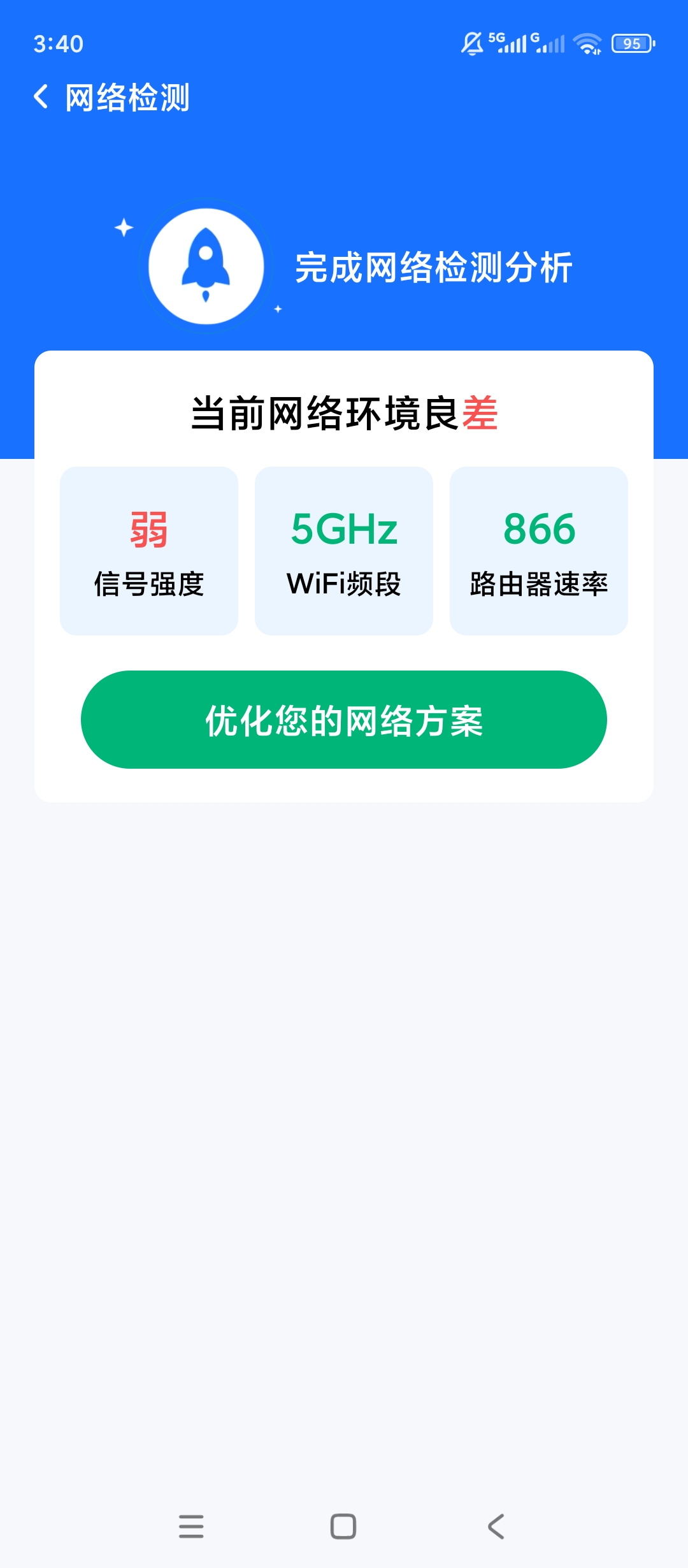The height and width of the screenshot is (1568, 688).
Task: Tap the 优化您的网络方案 button
Action: pos(344,720)
